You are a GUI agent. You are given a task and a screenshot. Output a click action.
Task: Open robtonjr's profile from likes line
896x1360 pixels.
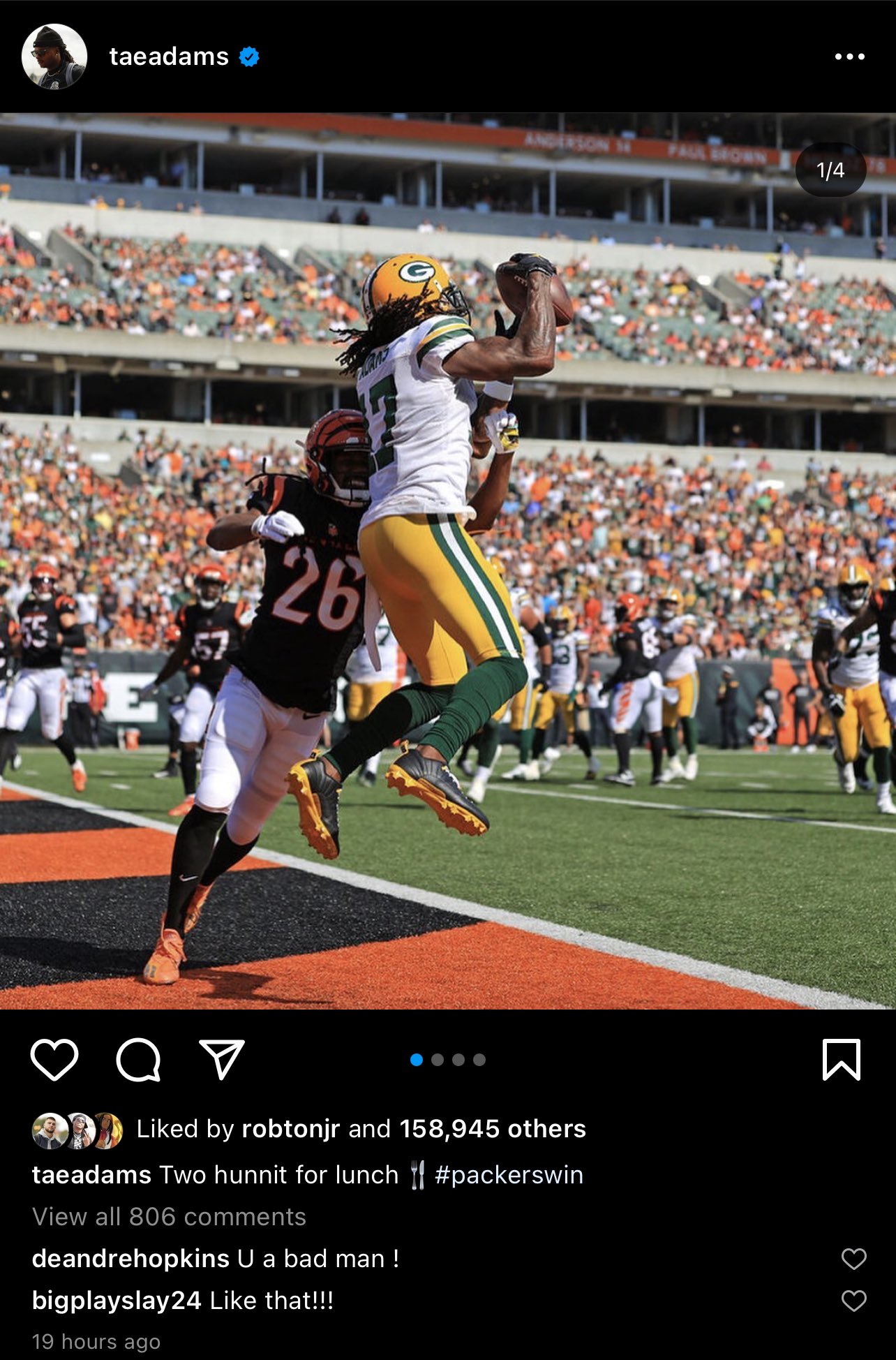tap(290, 1129)
